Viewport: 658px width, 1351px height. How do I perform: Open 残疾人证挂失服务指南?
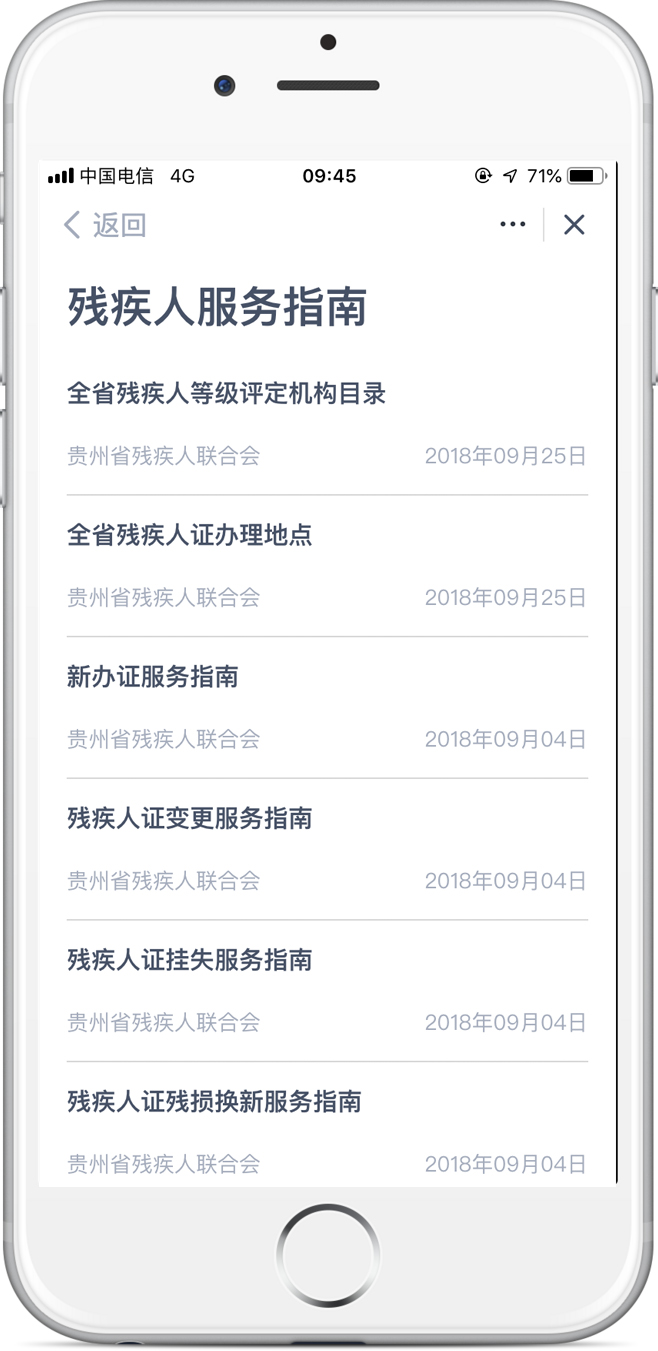point(327,991)
